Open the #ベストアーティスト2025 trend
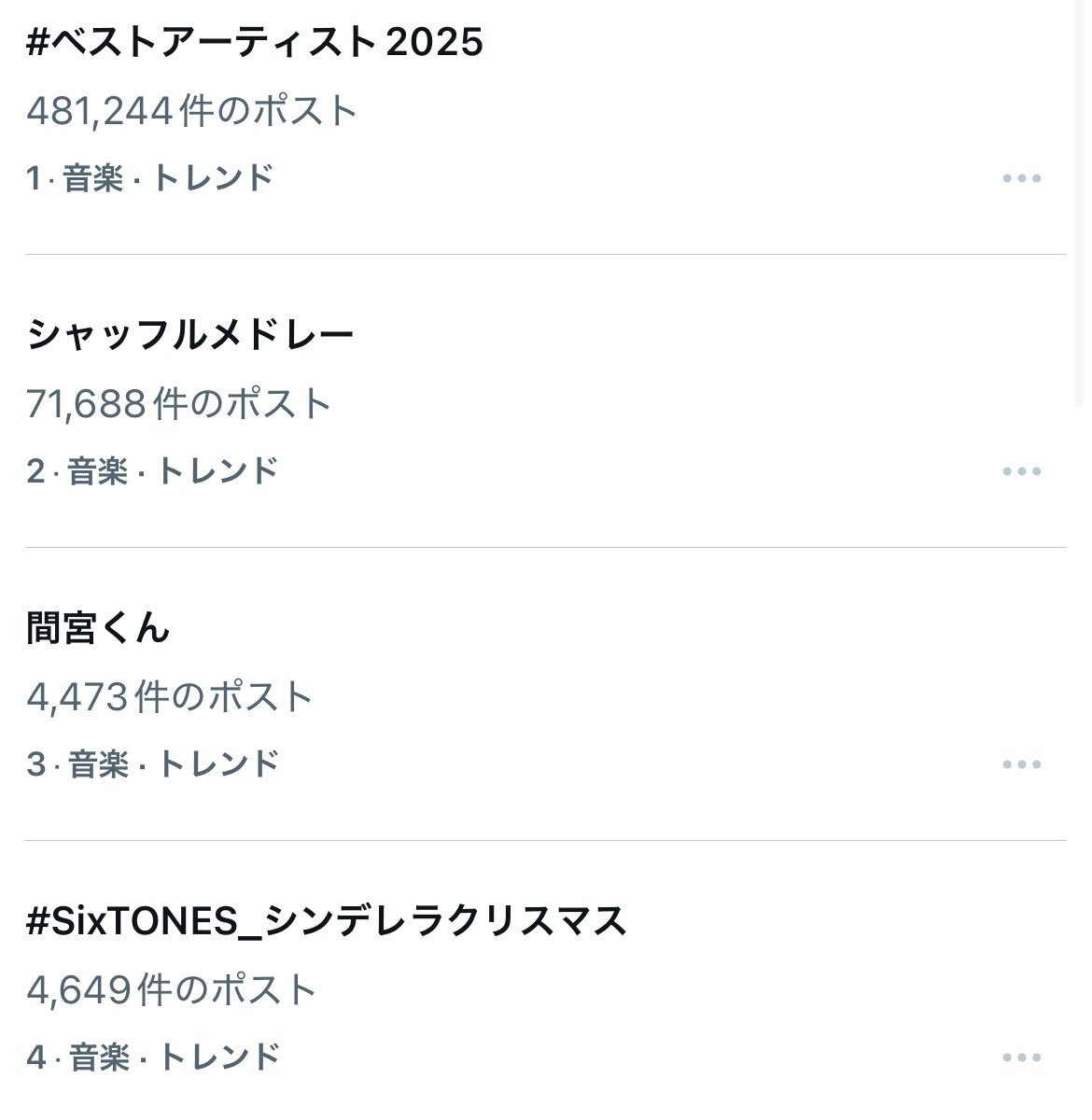Viewport: 1092px width, 1120px height. (x=255, y=43)
